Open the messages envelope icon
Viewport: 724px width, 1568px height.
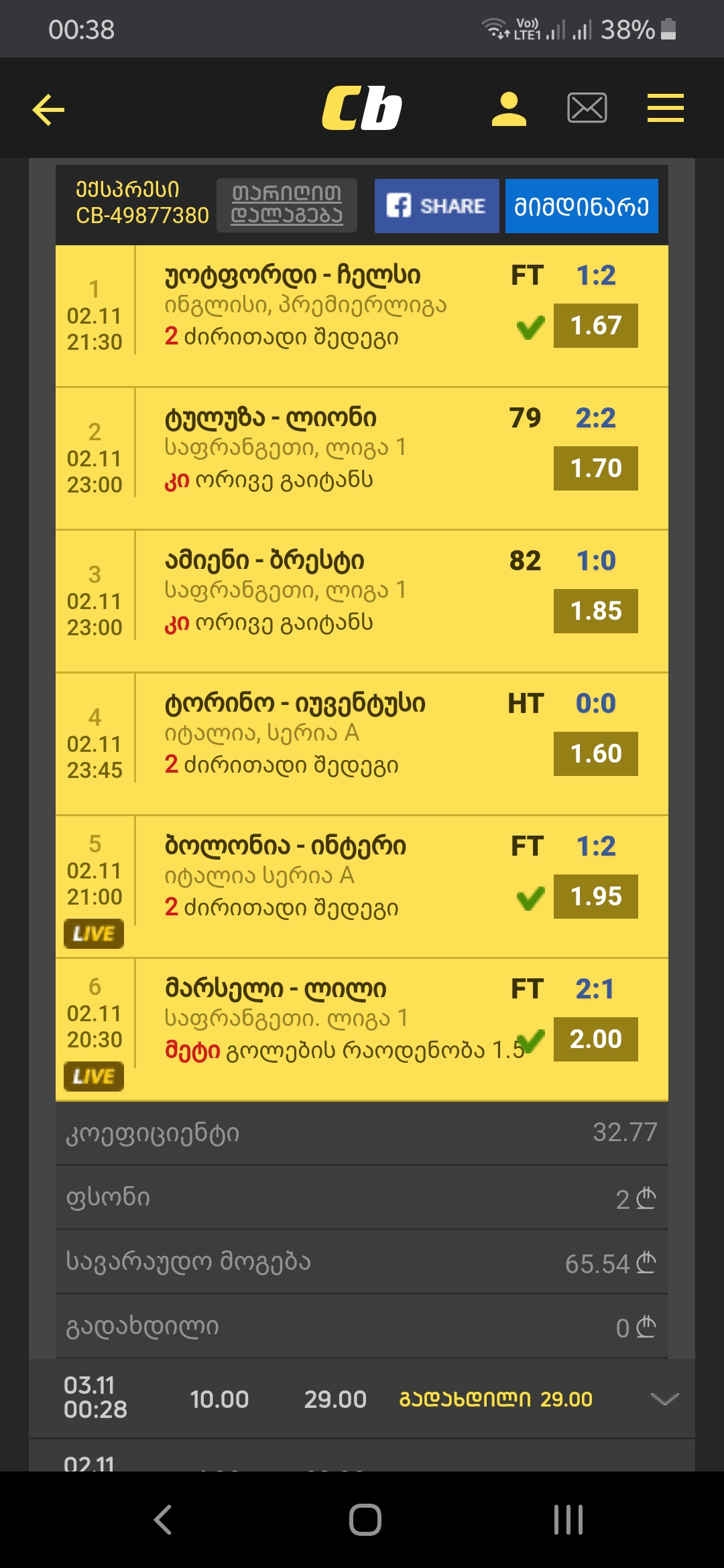coord(588,107)
